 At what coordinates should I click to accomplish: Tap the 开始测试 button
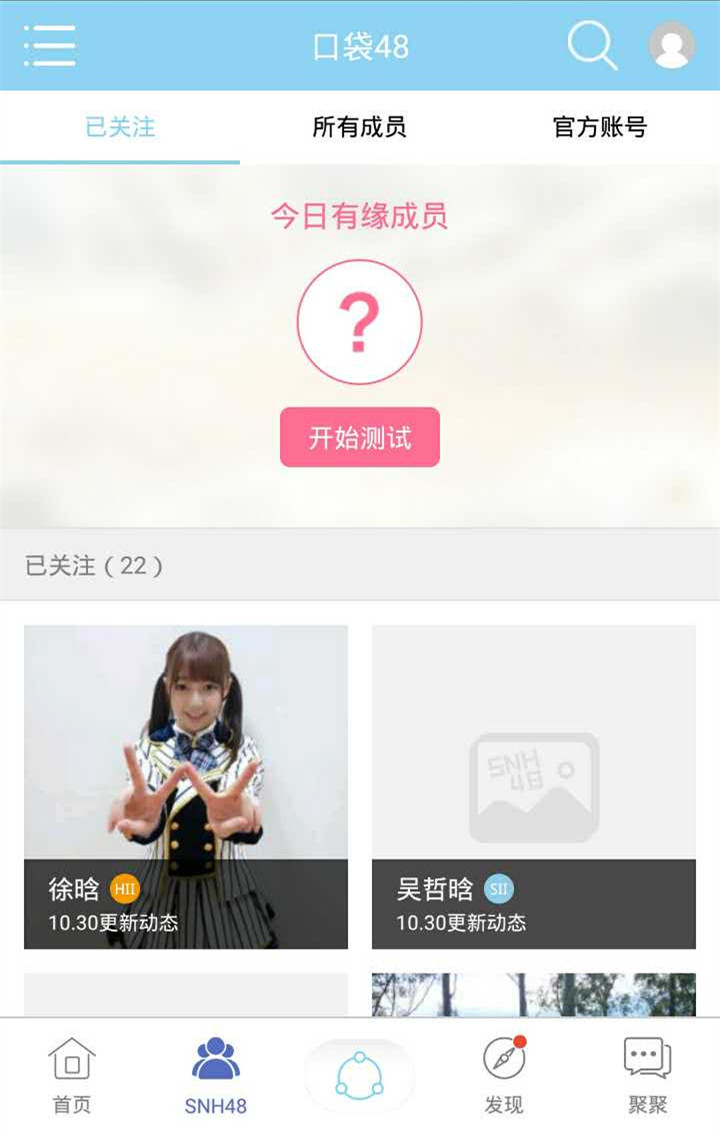click(x=359, y=437)
